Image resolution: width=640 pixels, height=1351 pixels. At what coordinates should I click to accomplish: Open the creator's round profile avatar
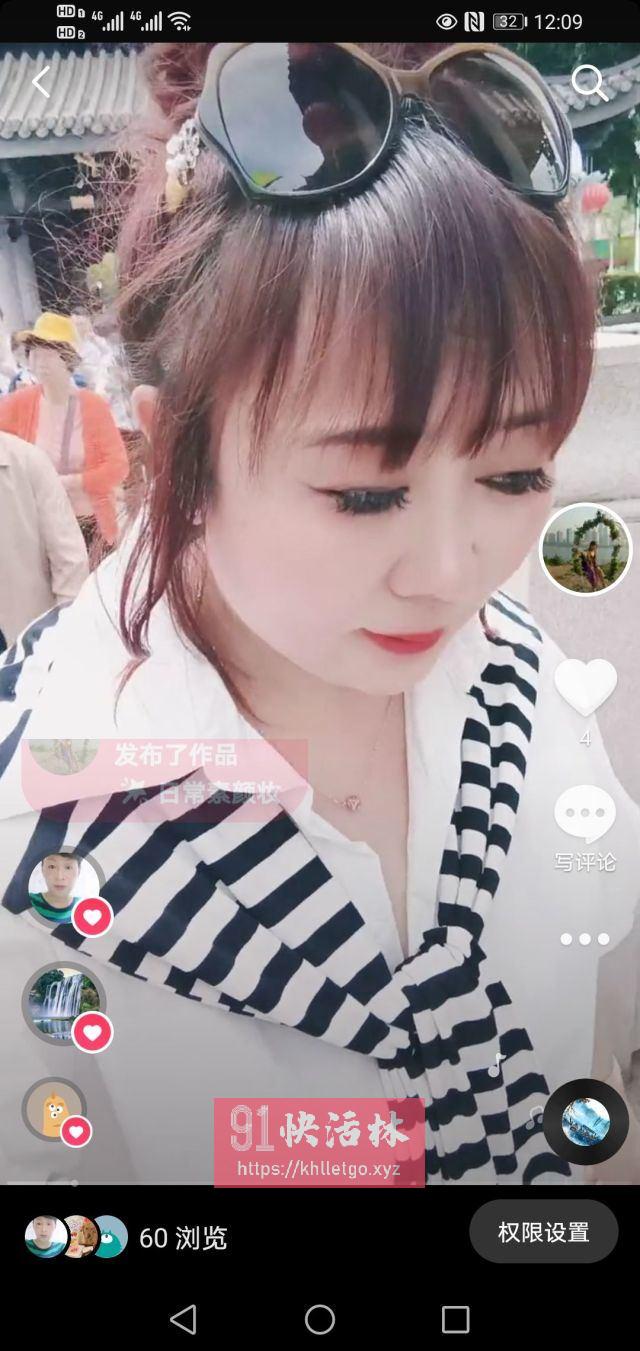pyautogui.click(x=585, y=549)
